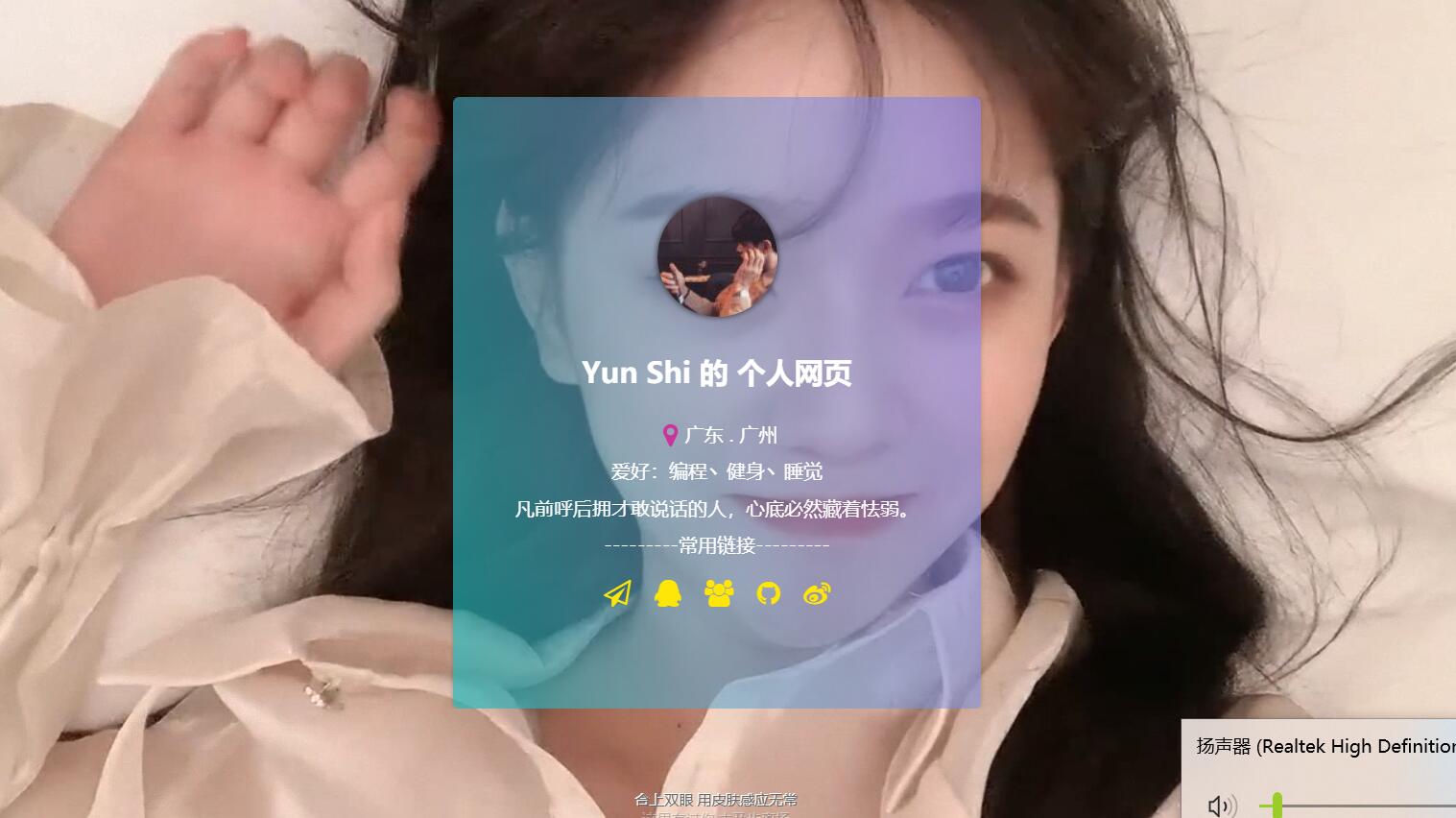Open the group chat link icon
The width and height of the screenshot is (1456, 818).
pyautogui.click(x=719, y=593)
